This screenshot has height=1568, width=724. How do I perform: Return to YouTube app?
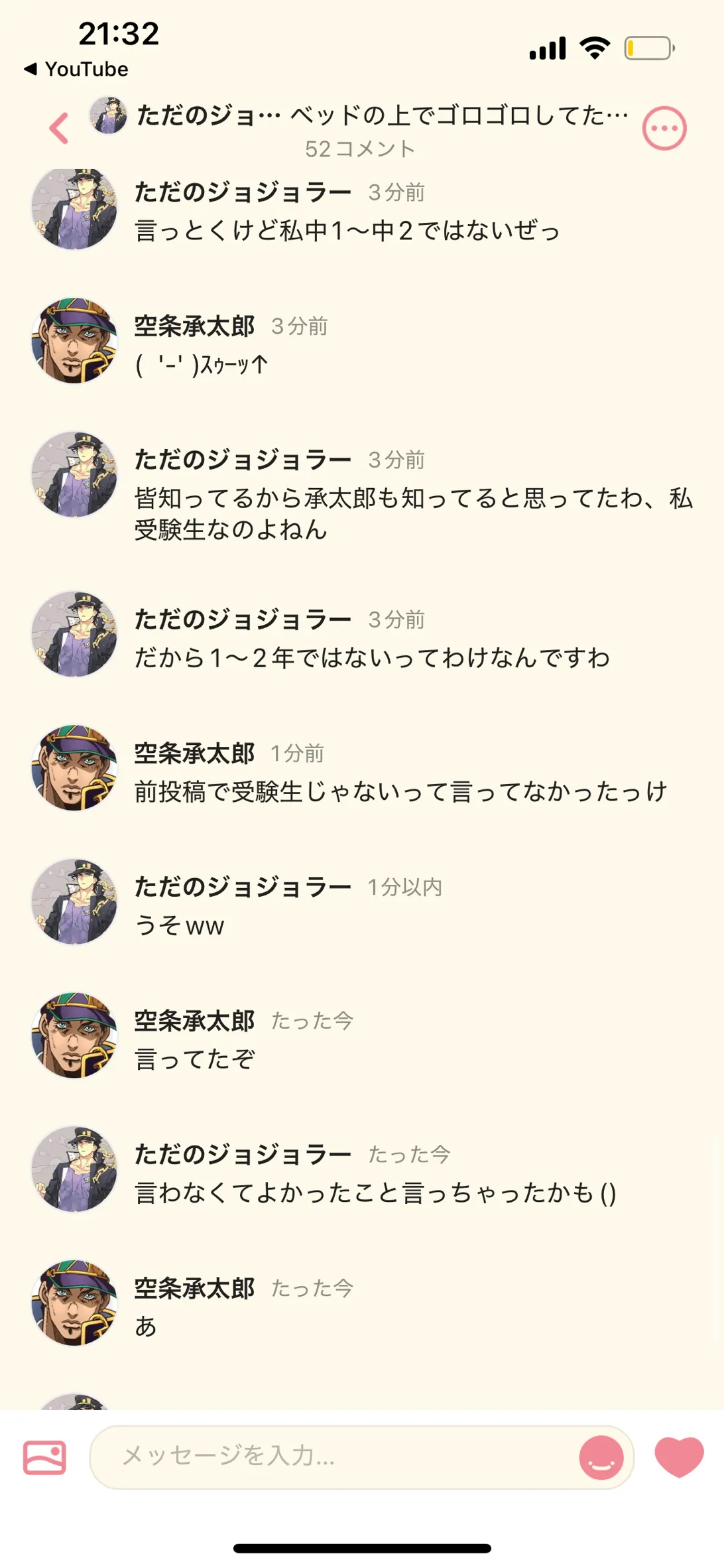(x=76, y=69)
